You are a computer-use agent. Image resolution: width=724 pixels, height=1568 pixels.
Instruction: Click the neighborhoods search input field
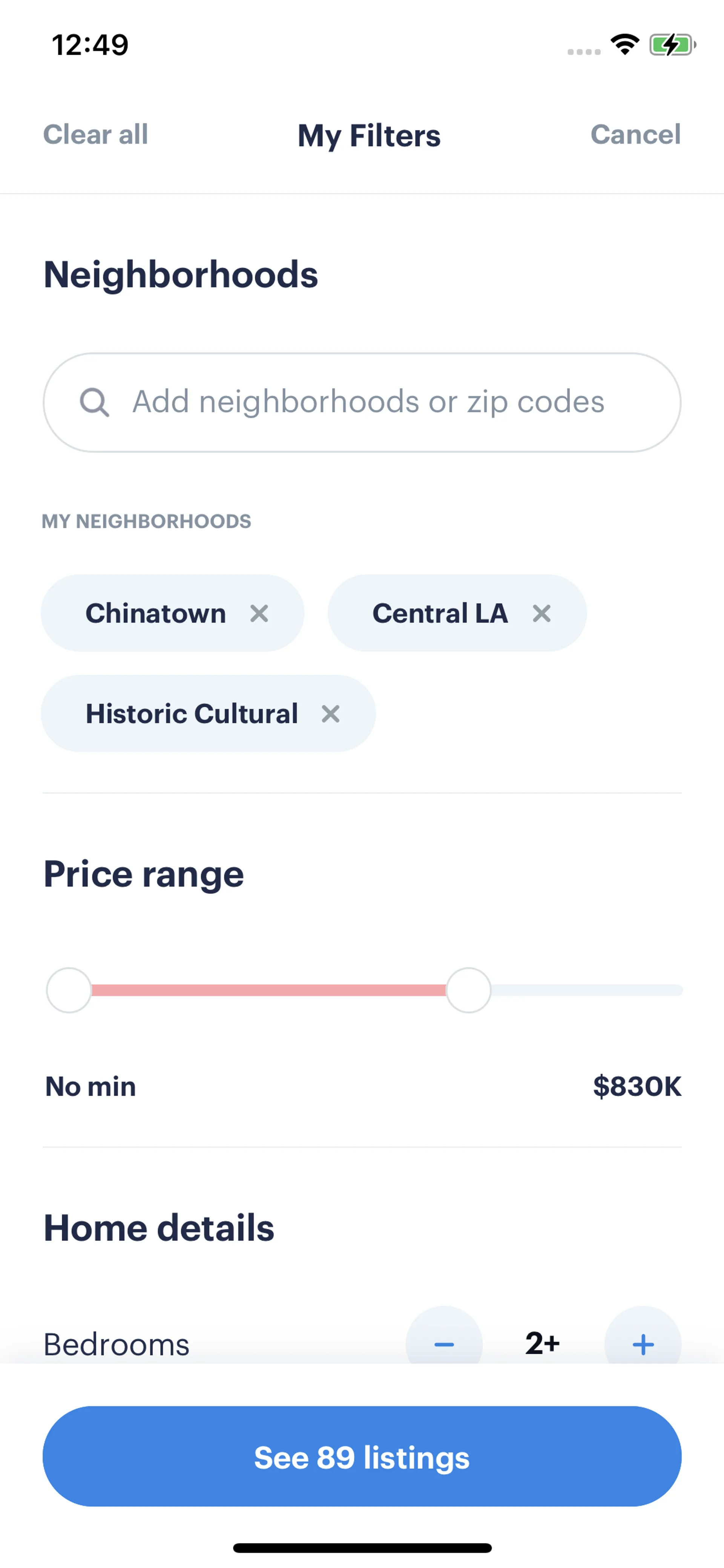pyautogui.click(x=362, y=402)
